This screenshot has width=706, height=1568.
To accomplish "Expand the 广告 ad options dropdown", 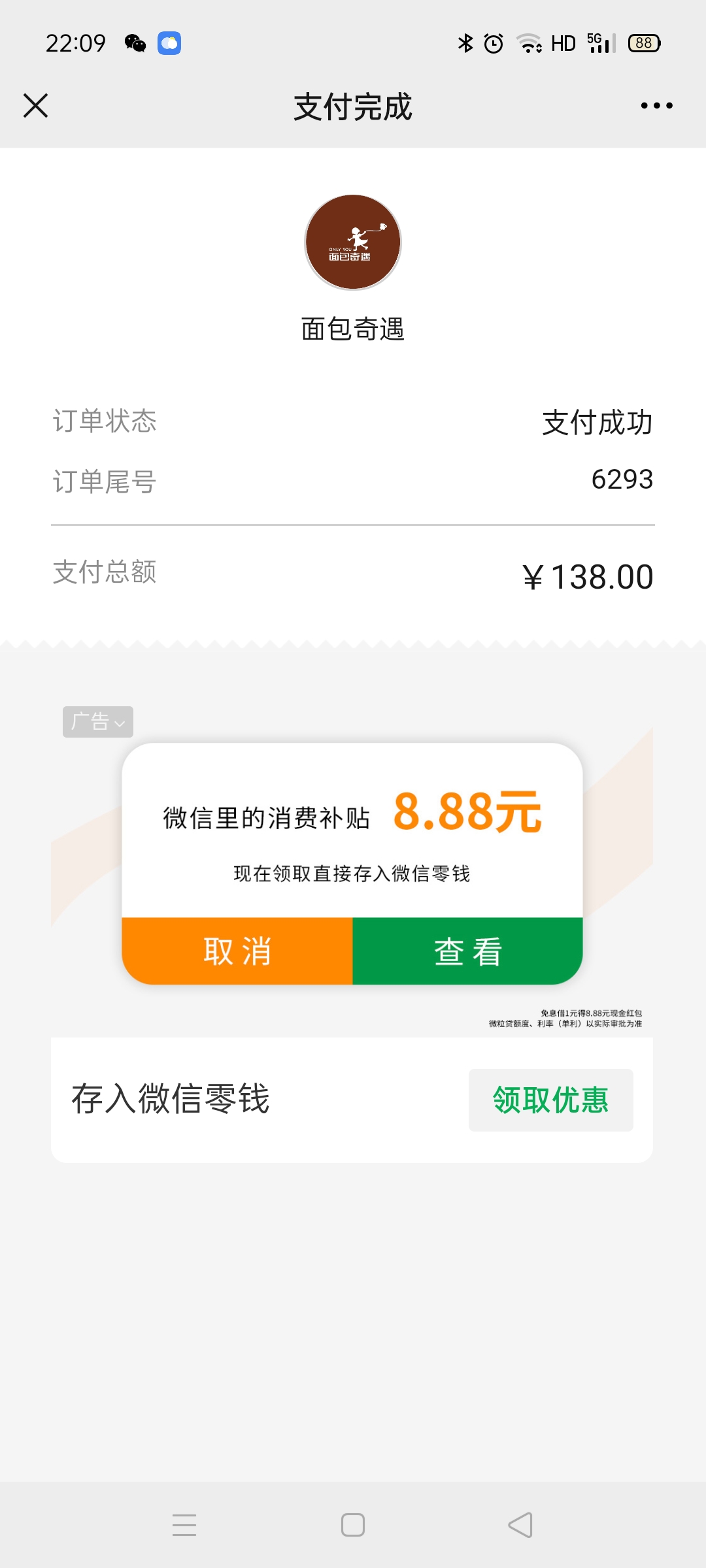I will pyautogui.click(x=98, y=722).
